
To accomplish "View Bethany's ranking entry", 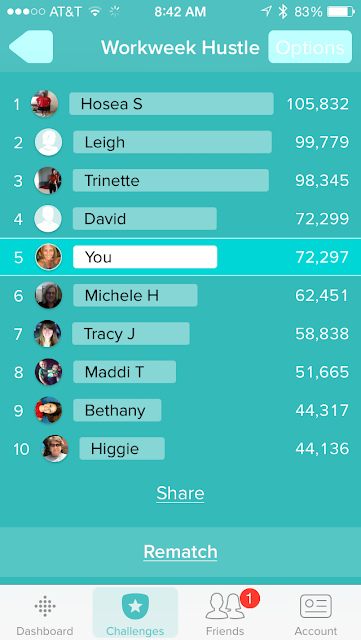I will point(180,410).
